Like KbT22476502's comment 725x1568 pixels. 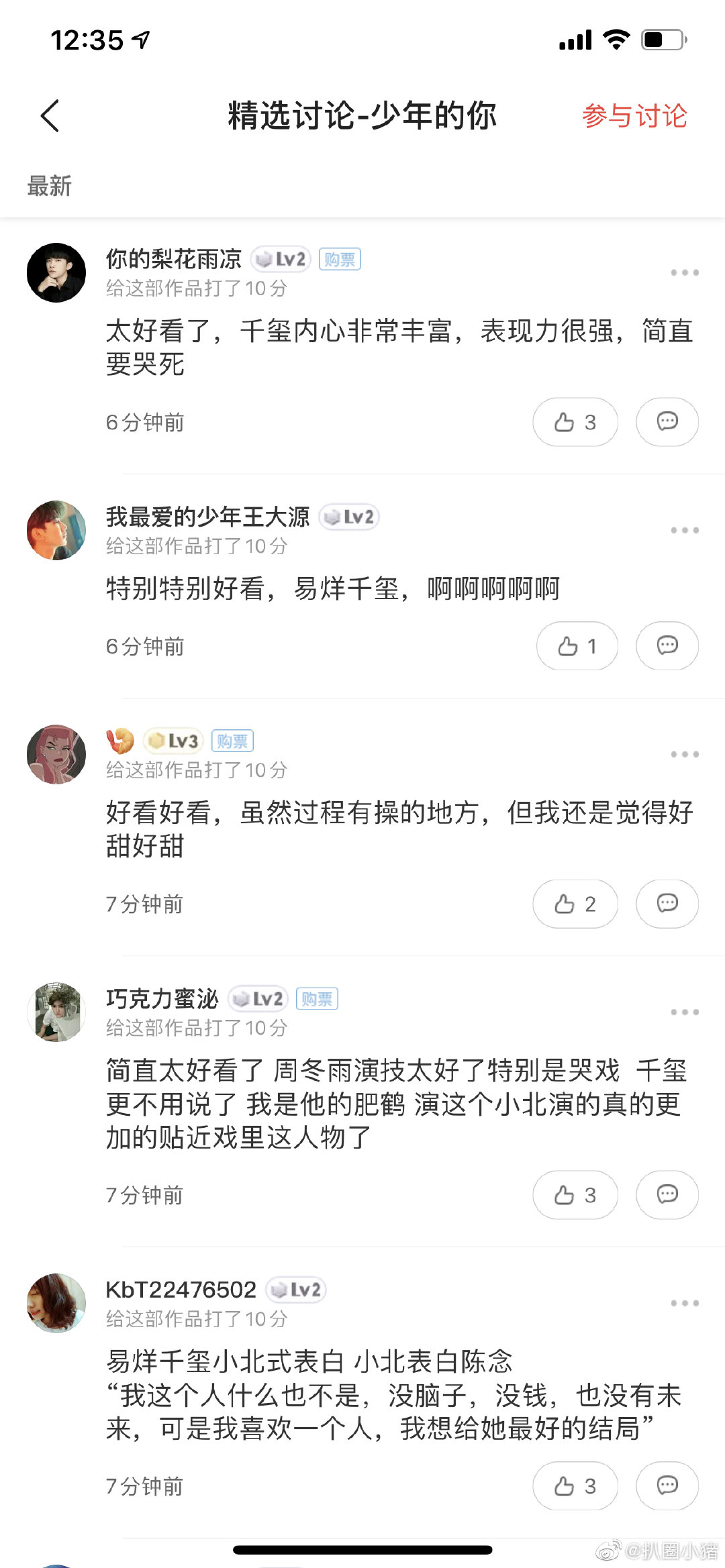point(575,1486)
